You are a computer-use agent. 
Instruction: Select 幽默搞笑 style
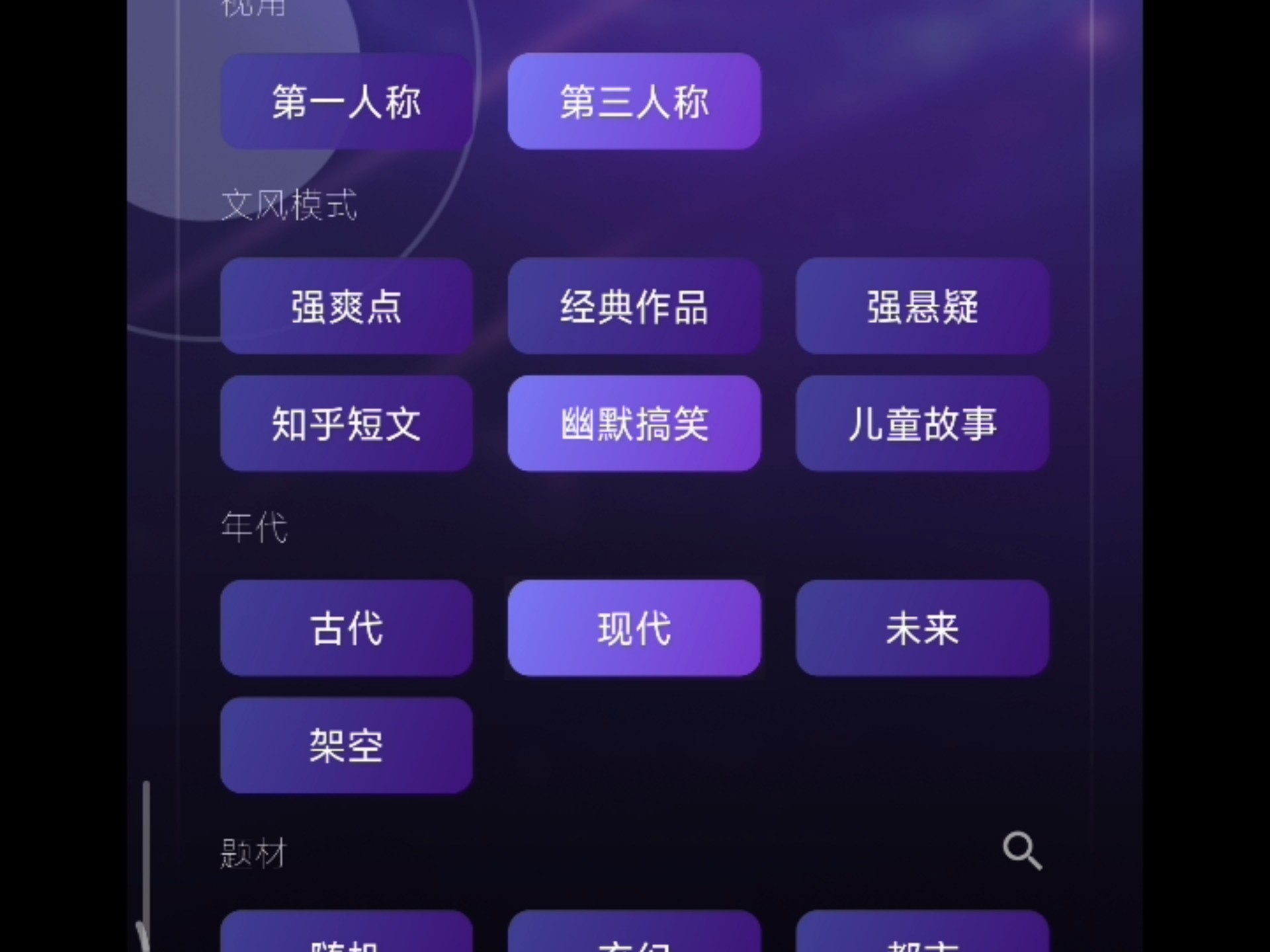click(634, 423)
